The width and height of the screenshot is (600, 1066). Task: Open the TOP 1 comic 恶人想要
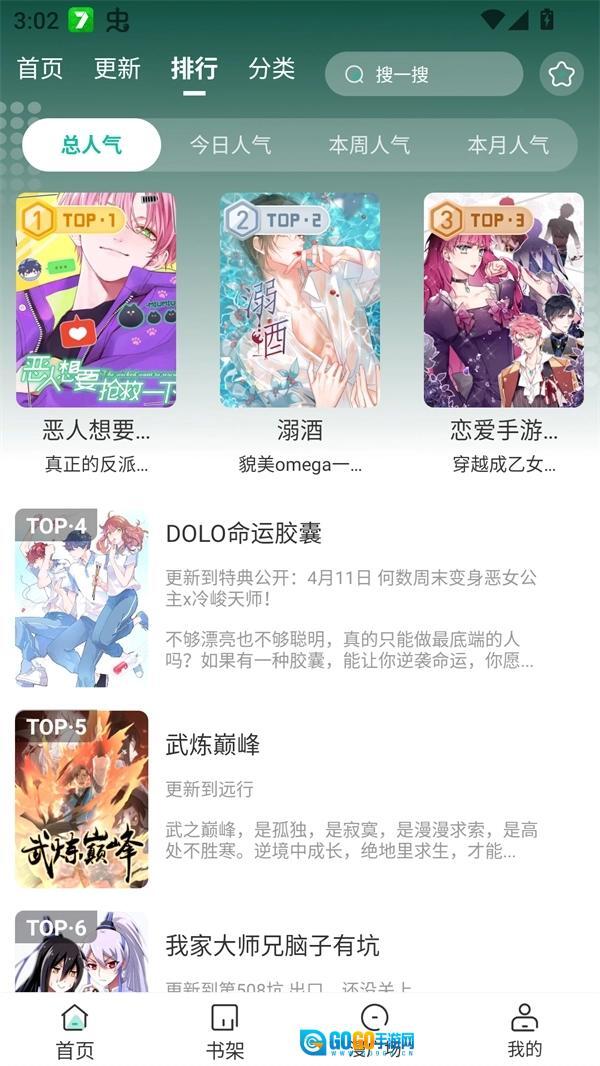coord(96,300)
